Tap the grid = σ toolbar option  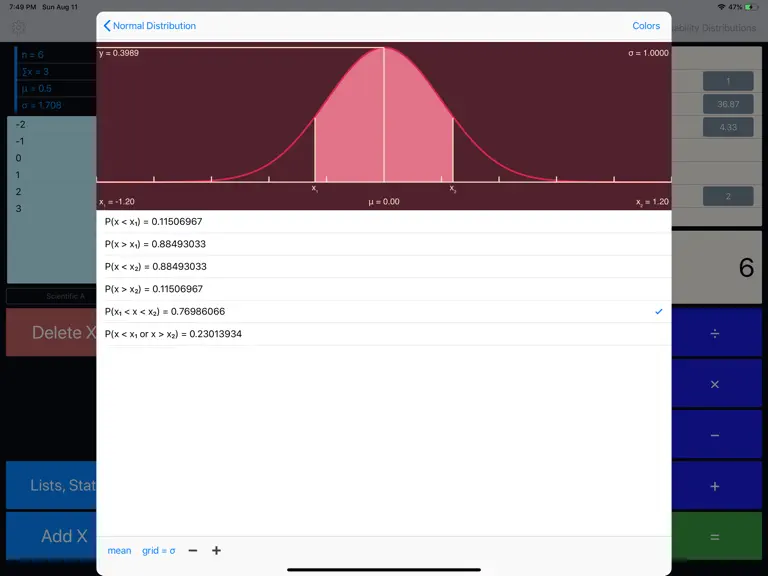click(159, 551)
